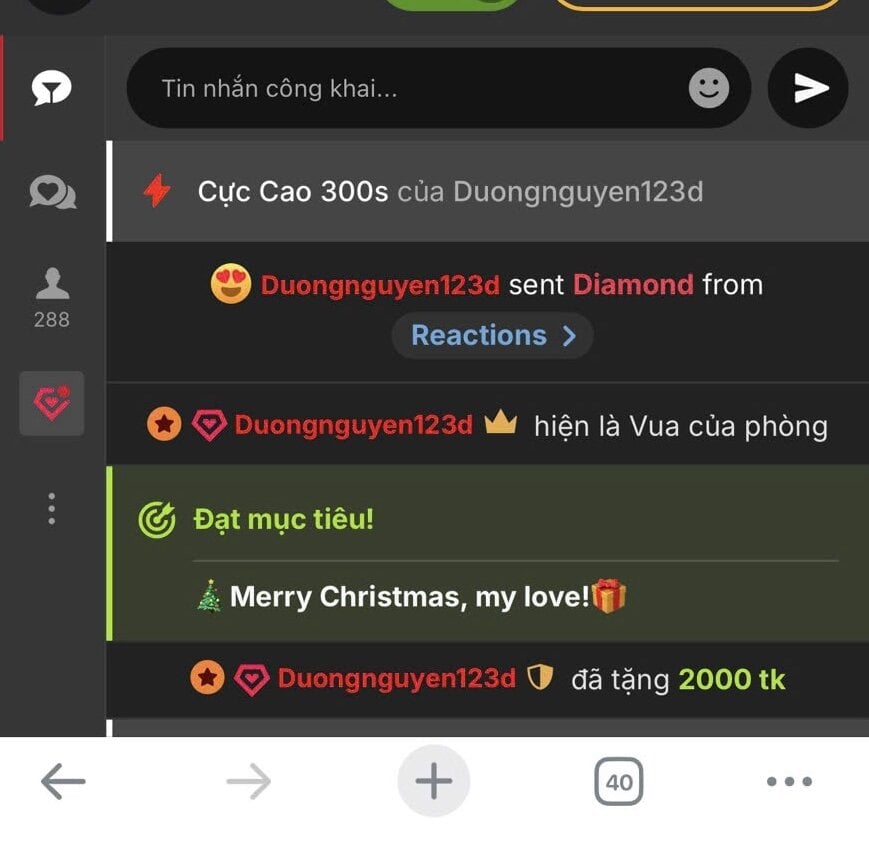Open the Reactions chip

[492, 335]
